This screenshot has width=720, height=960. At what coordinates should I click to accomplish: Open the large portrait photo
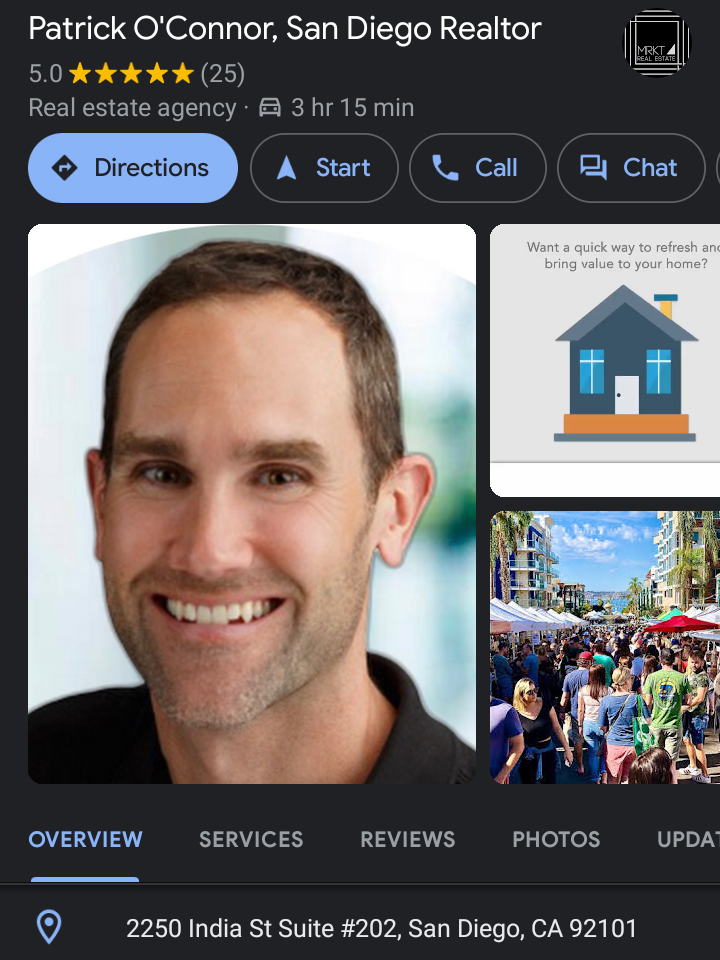coord(252,503)
